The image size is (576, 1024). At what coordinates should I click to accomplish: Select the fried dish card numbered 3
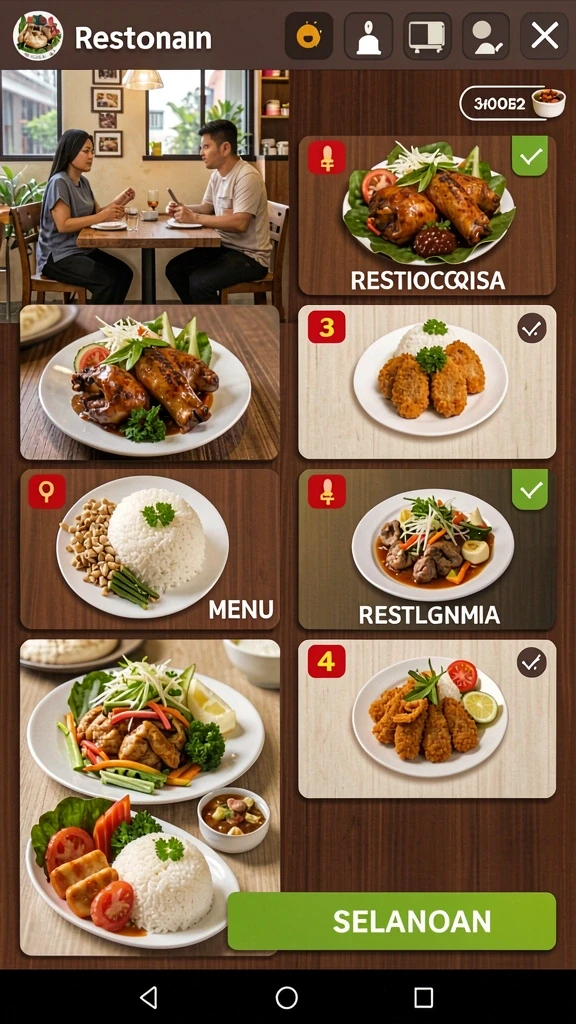pyautogui.click(x=427, y=382)
